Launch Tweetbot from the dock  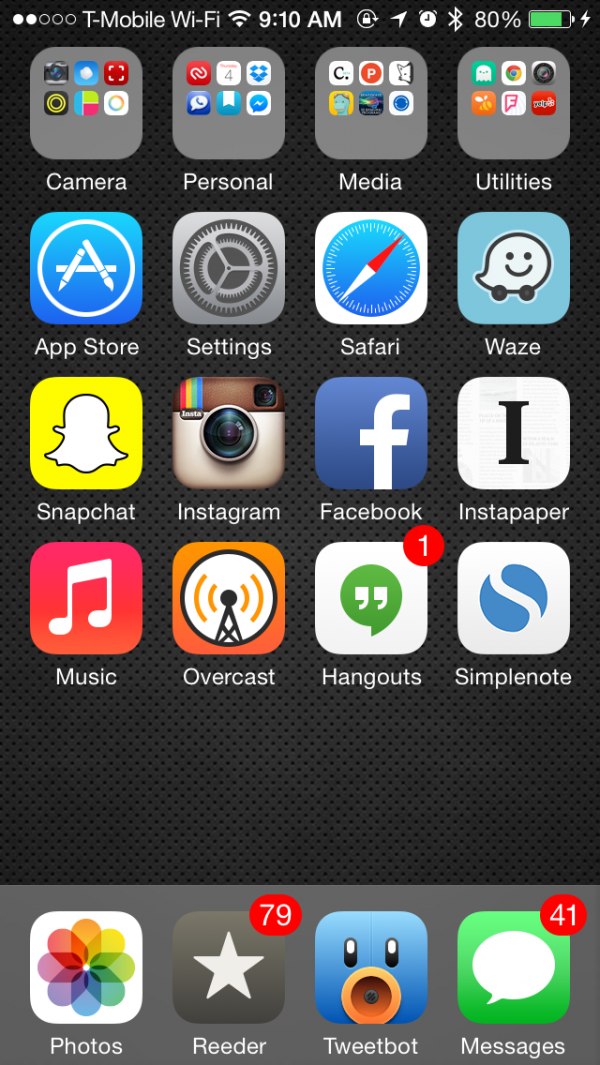[371, 967]
